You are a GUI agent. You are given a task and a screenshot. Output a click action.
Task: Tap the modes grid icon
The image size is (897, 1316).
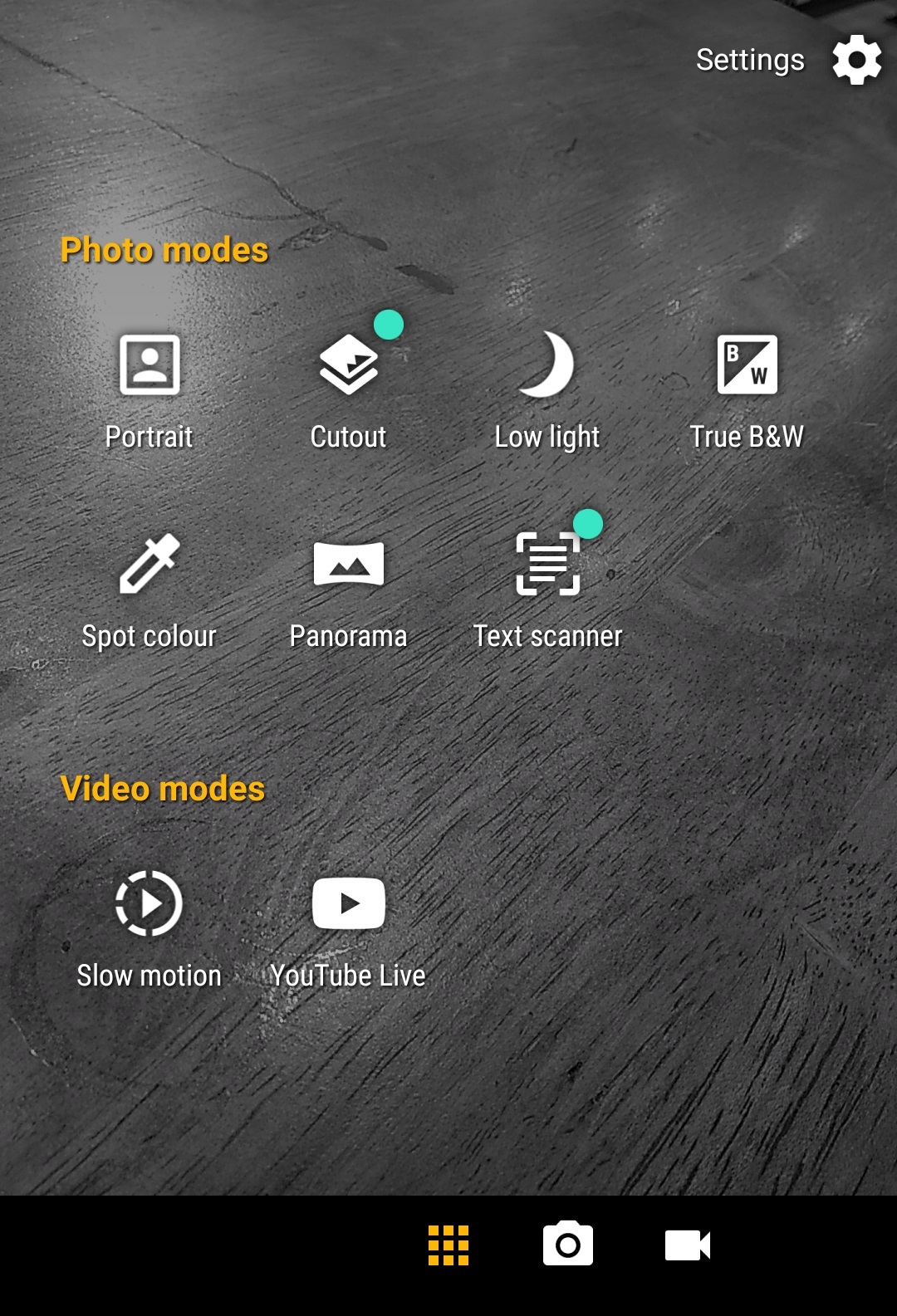448,1245
